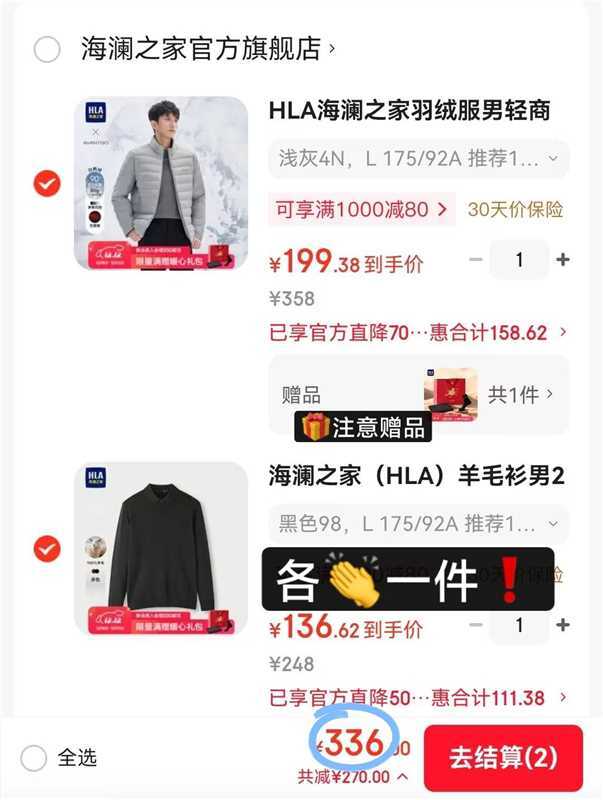Open the down jacket product image
This screenshot has height=800, width=603.
point(161,184)
